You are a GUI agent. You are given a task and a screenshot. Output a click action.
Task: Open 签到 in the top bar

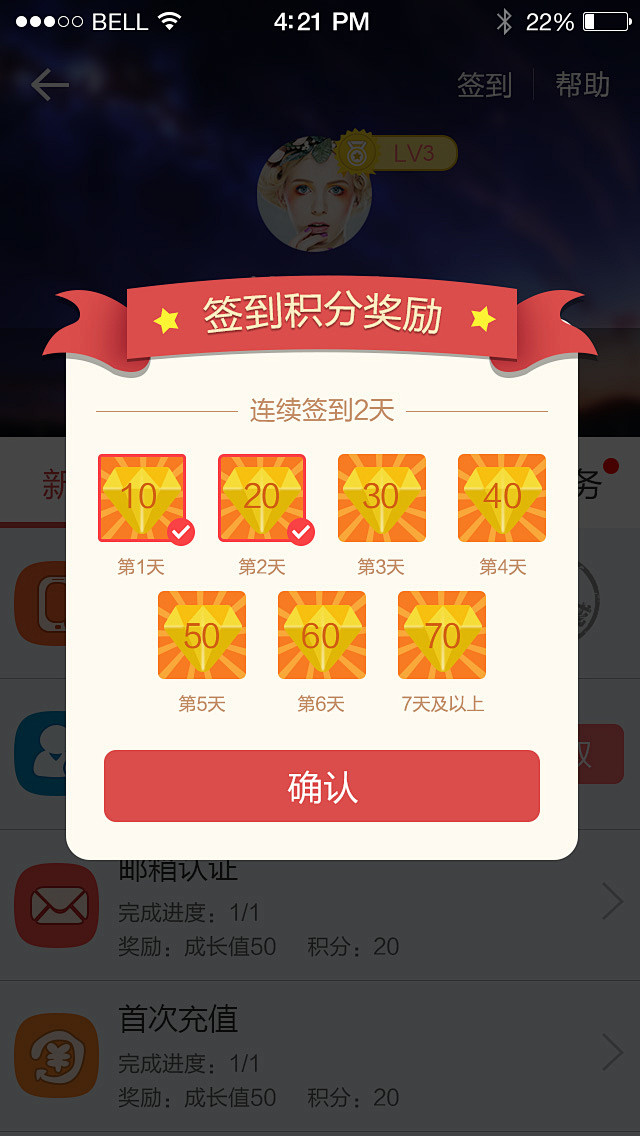(484, 86)
